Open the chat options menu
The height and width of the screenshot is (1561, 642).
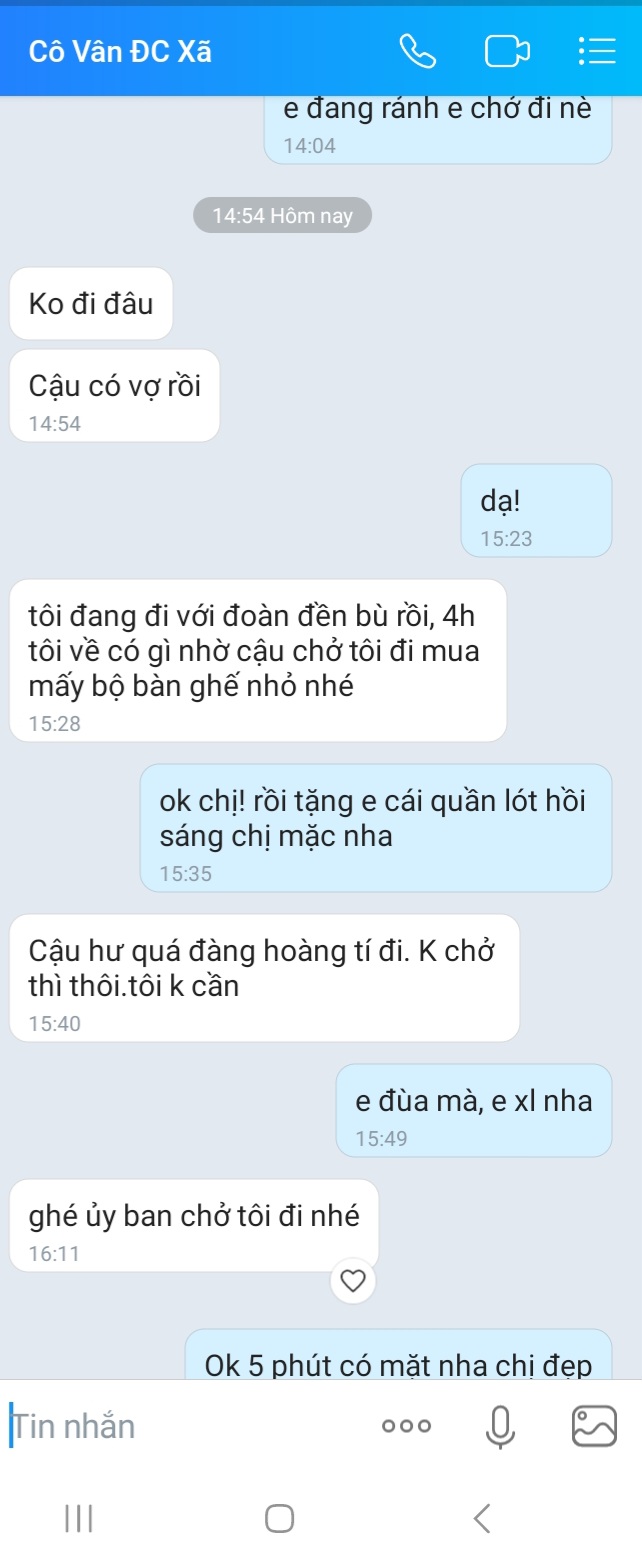point(597,51)
